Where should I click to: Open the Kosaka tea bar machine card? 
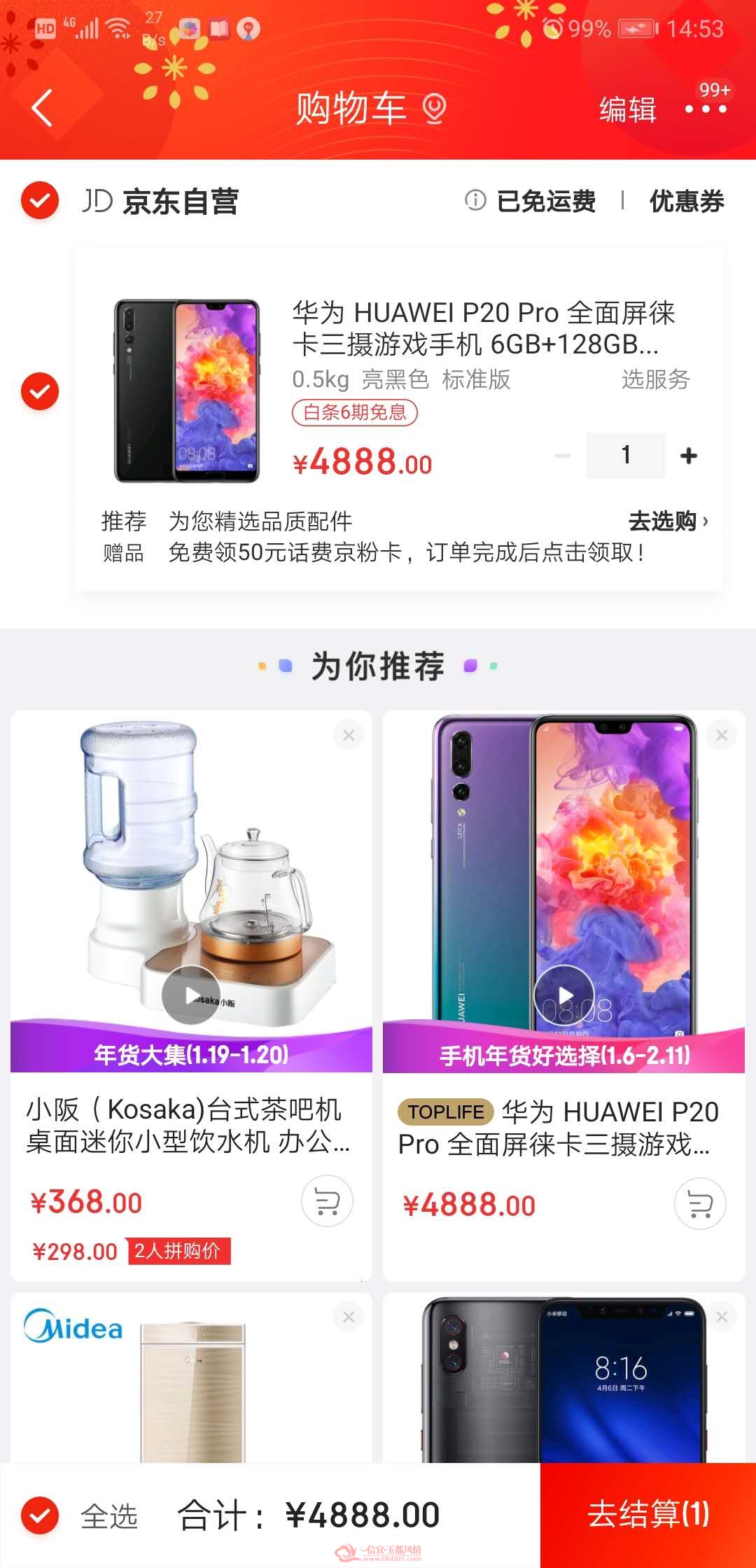191,995
